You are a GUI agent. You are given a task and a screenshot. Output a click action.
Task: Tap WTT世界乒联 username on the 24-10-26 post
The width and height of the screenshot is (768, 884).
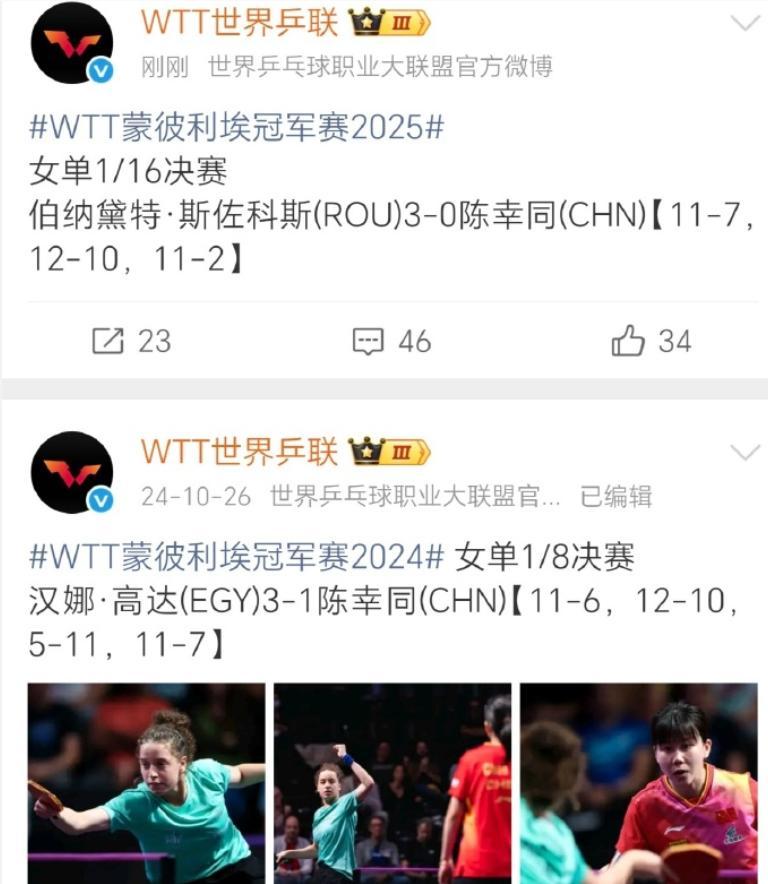tap(239, 451)
